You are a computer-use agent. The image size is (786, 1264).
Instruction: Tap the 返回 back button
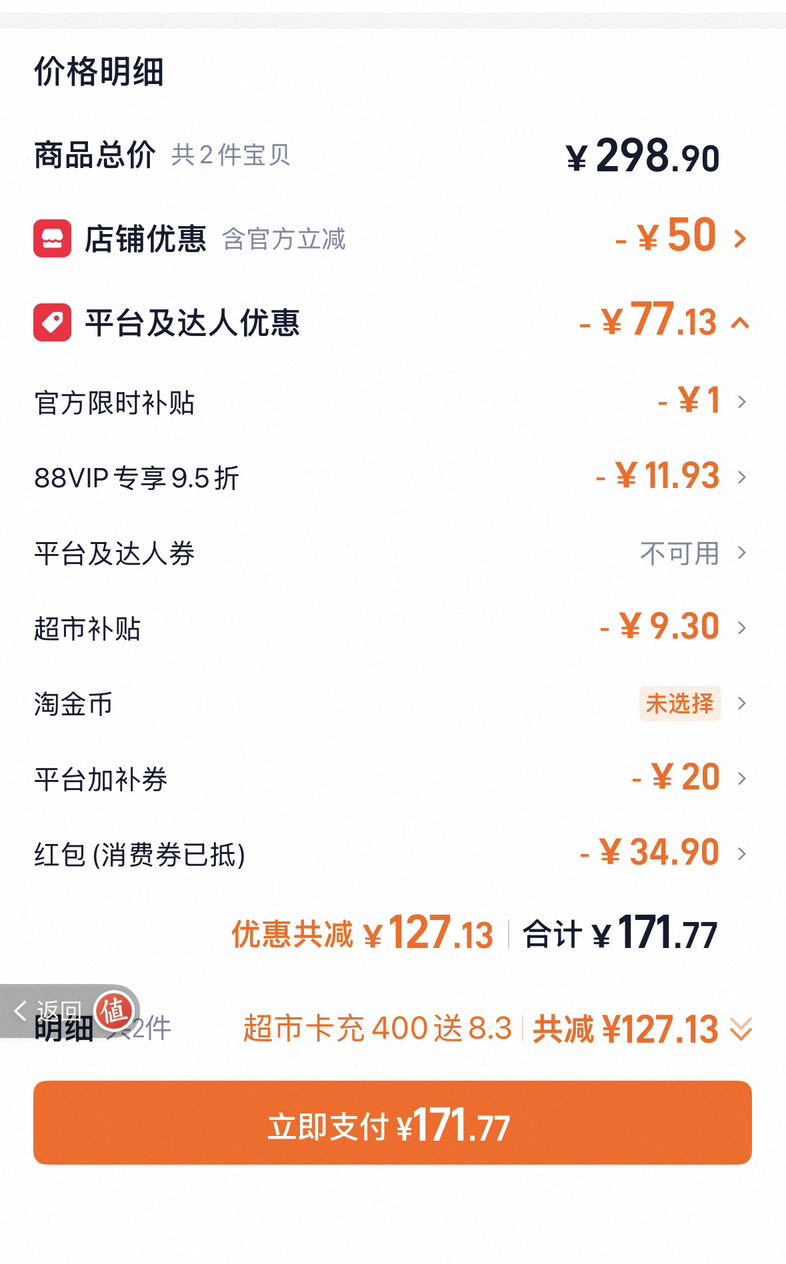coord(48,1011)
